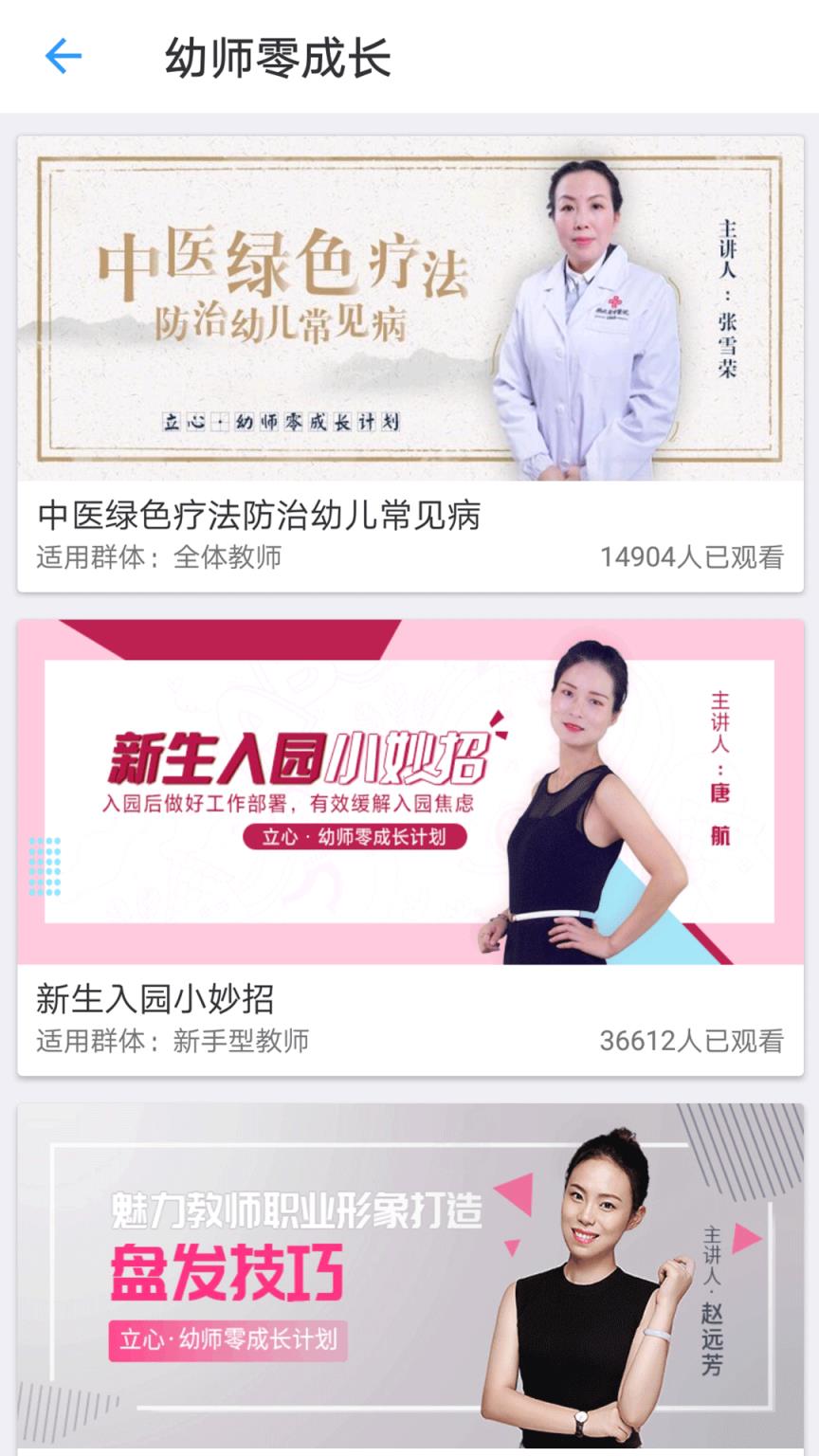Open the 新生入园小妙招 course card

pos(409,847)
